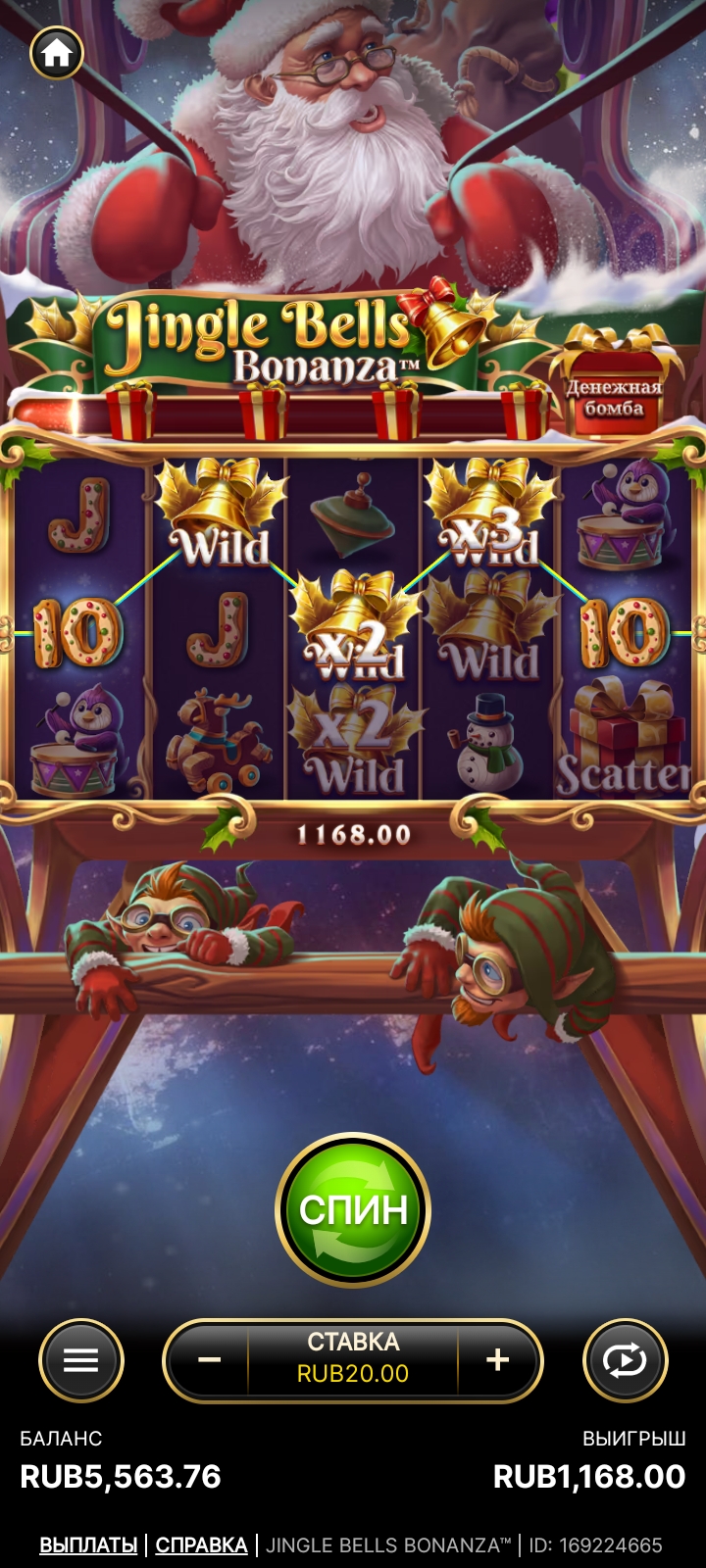Go to the home lobby
706x1568 pixels.
pyautogui.click(x=56, y=53)
